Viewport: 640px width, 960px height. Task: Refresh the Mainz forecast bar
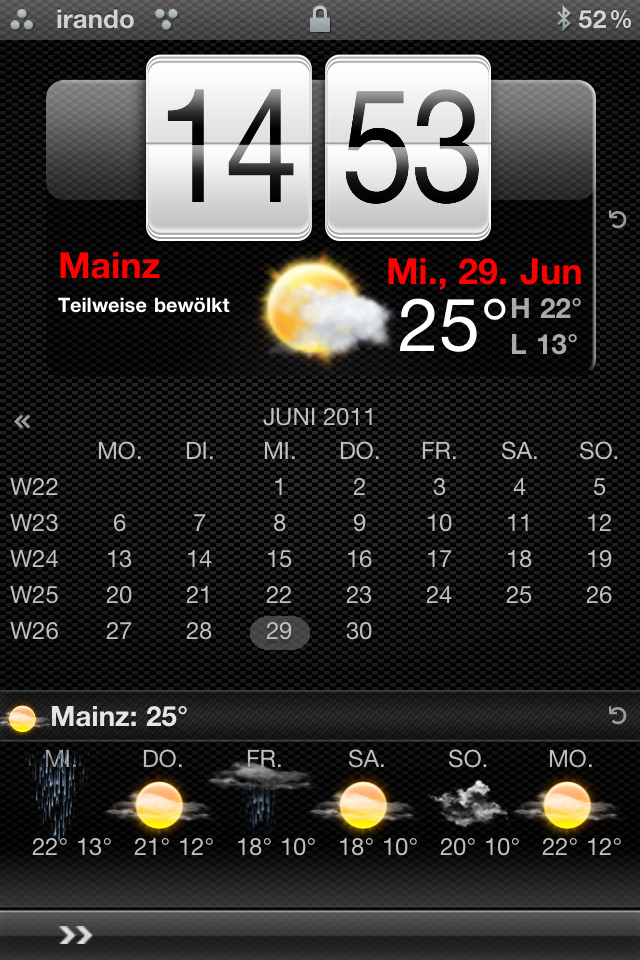coord(617,715)
